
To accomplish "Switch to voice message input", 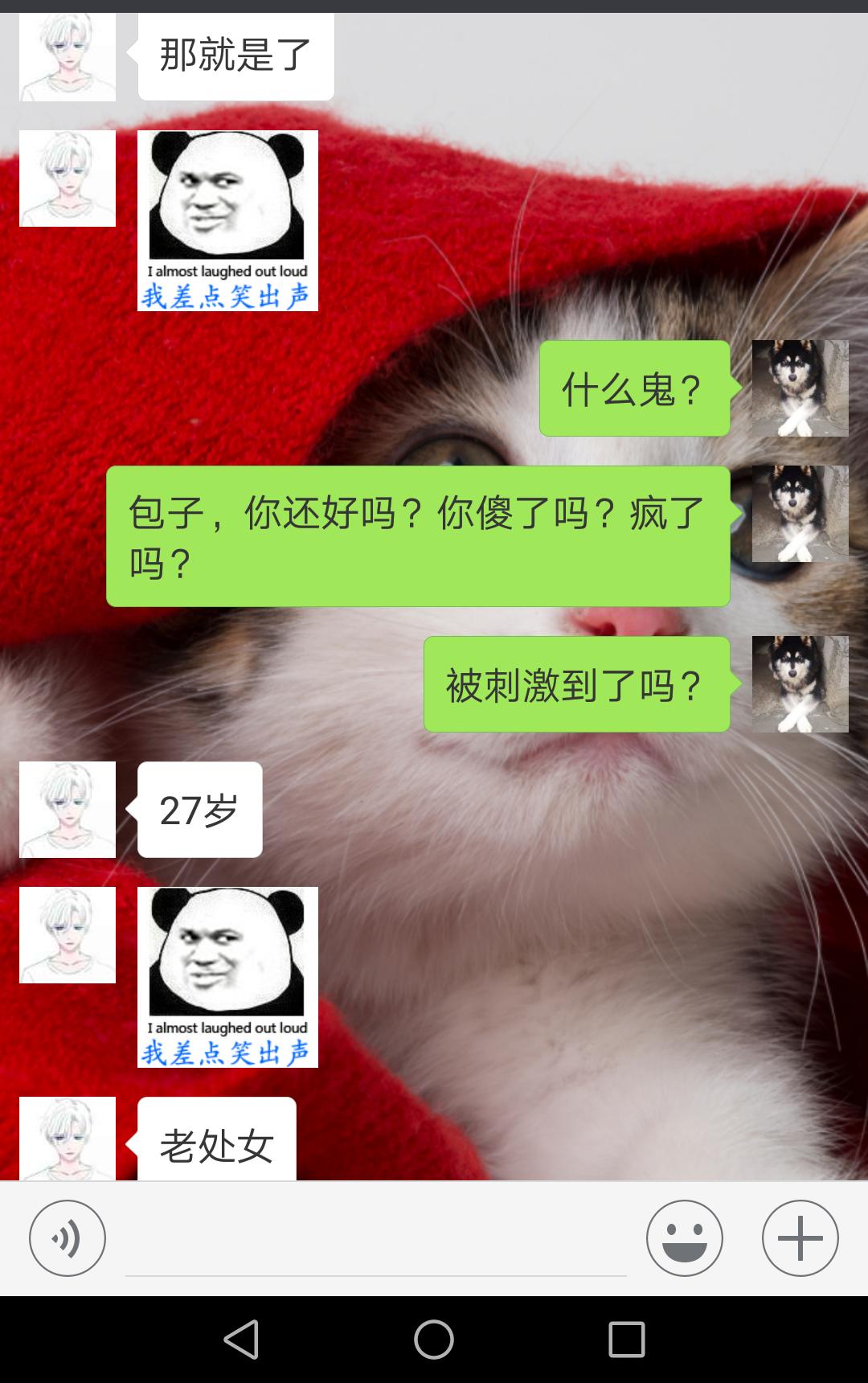I will 68,1238.
